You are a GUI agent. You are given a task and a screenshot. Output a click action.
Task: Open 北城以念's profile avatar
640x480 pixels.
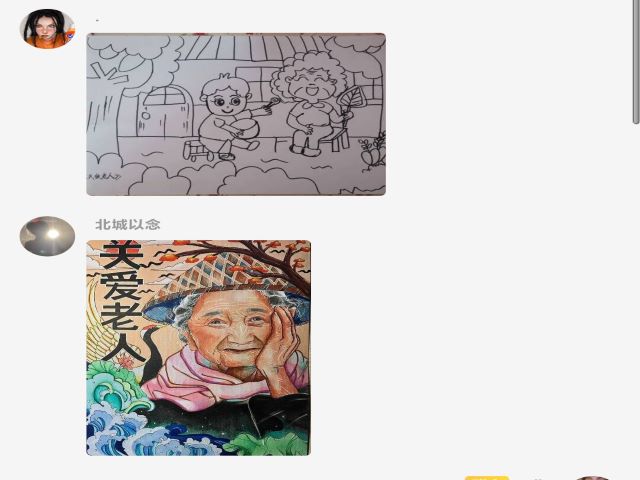(x=47, y=236)
